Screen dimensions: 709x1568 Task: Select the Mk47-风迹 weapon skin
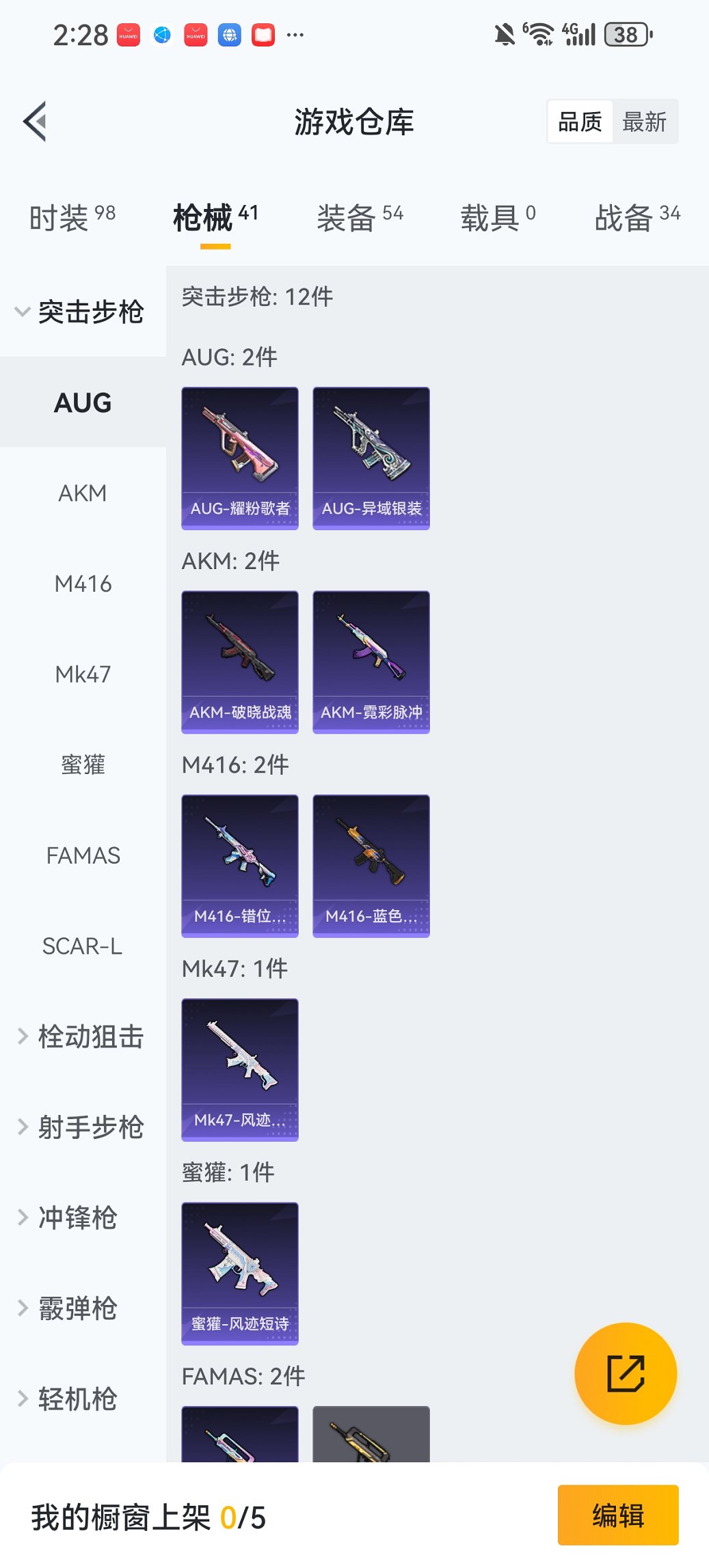point(240,1069)
